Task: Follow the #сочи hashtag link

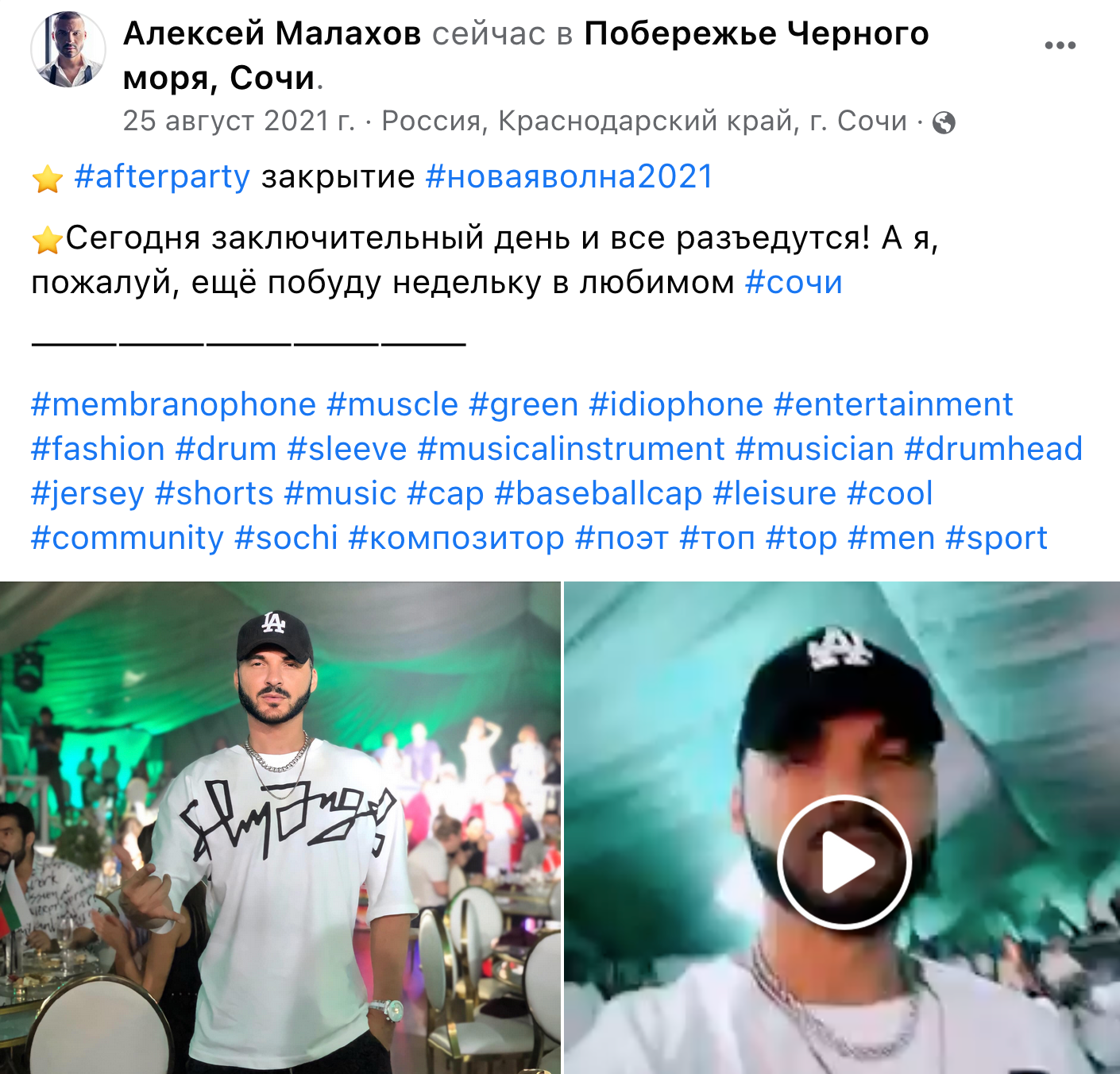Action: 793,282
